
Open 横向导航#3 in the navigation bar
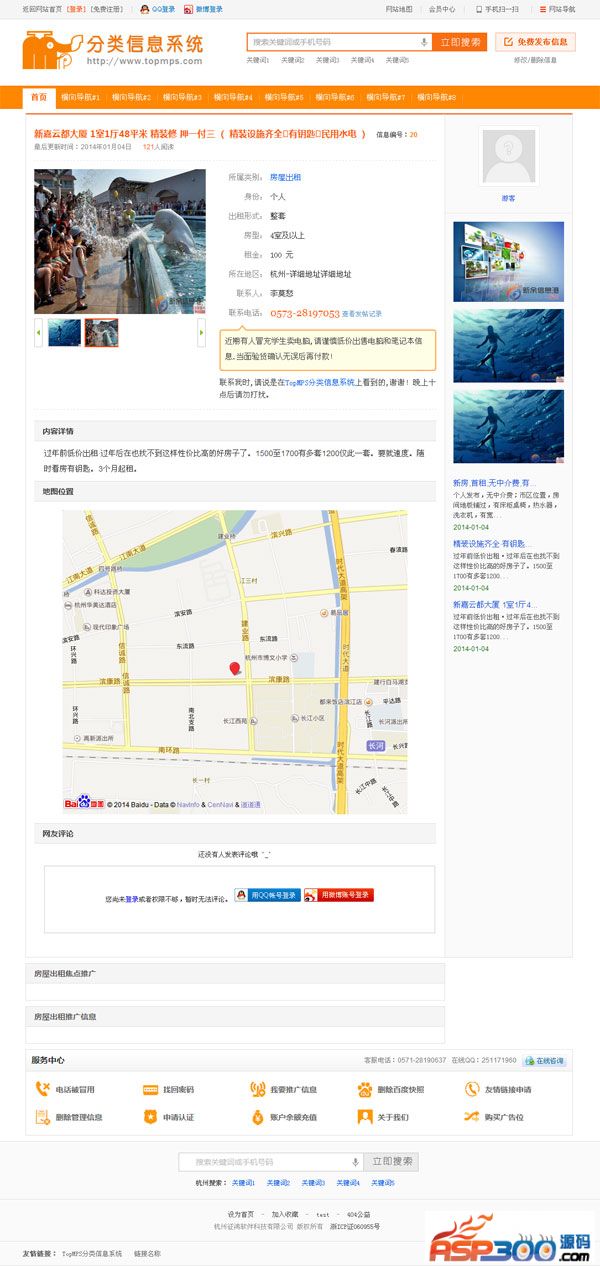click(182, 97)
